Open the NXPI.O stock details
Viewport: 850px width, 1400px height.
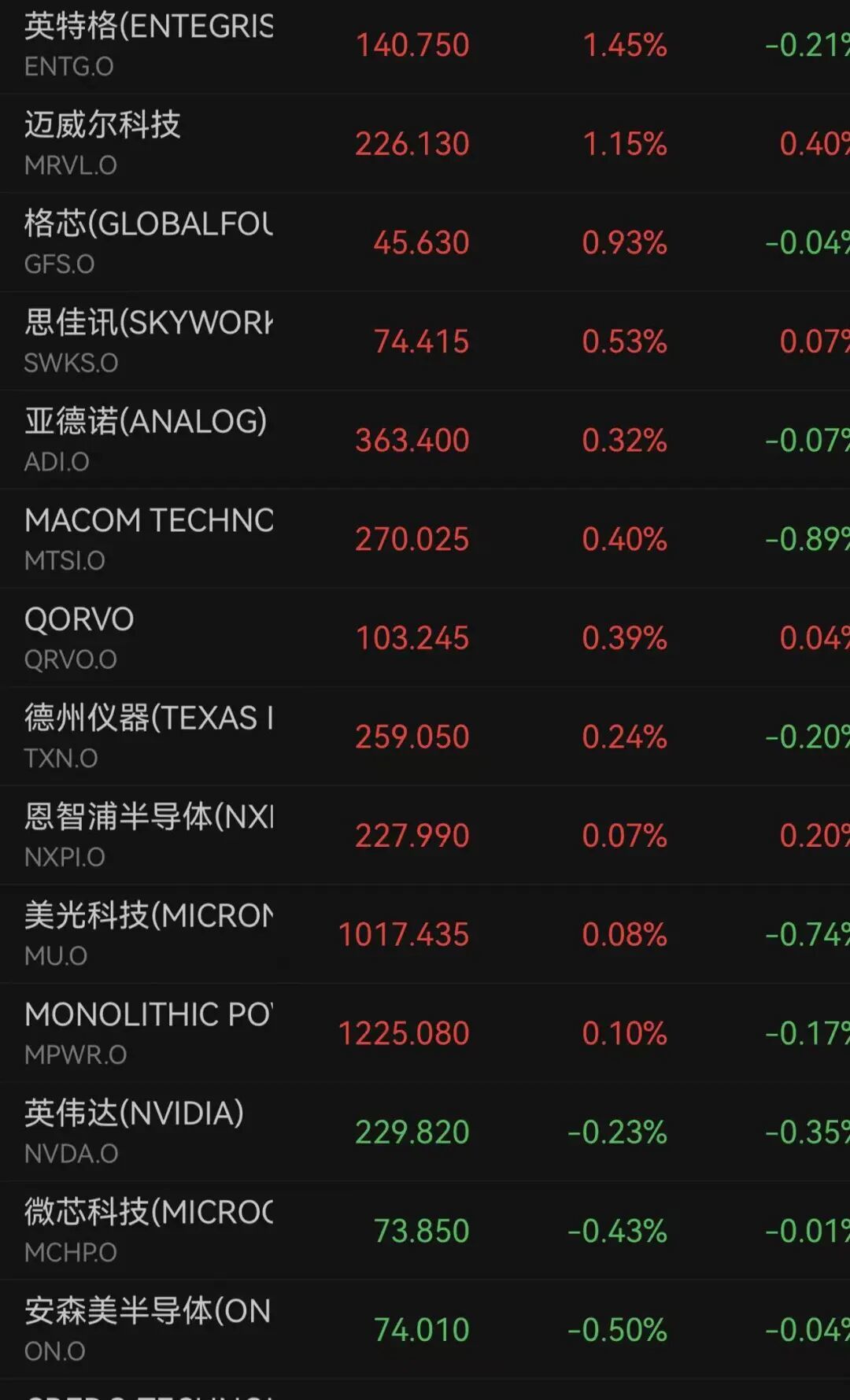click(x=425, y=835)
